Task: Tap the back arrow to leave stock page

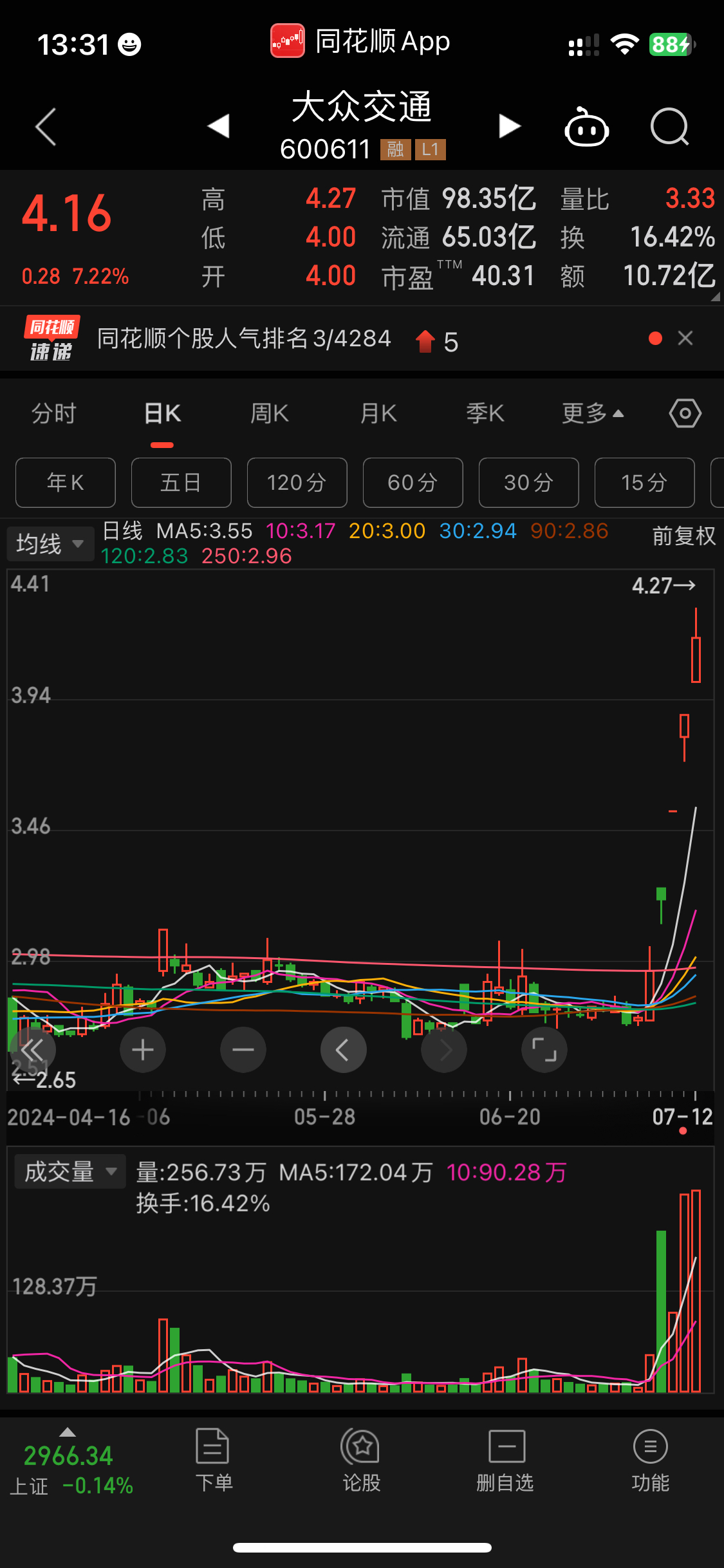Action: (x=44, y=127)
